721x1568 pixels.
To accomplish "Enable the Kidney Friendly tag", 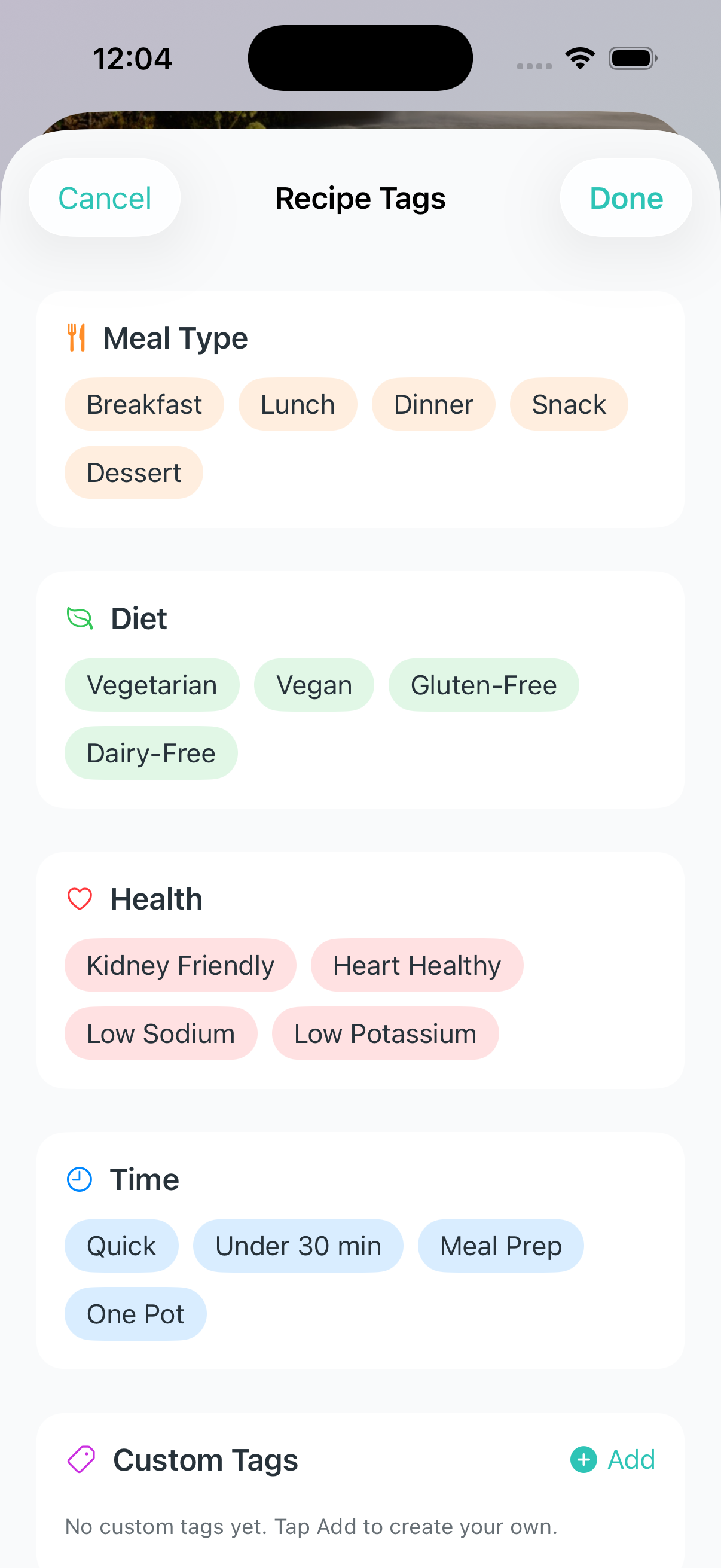I will (180, 965).
